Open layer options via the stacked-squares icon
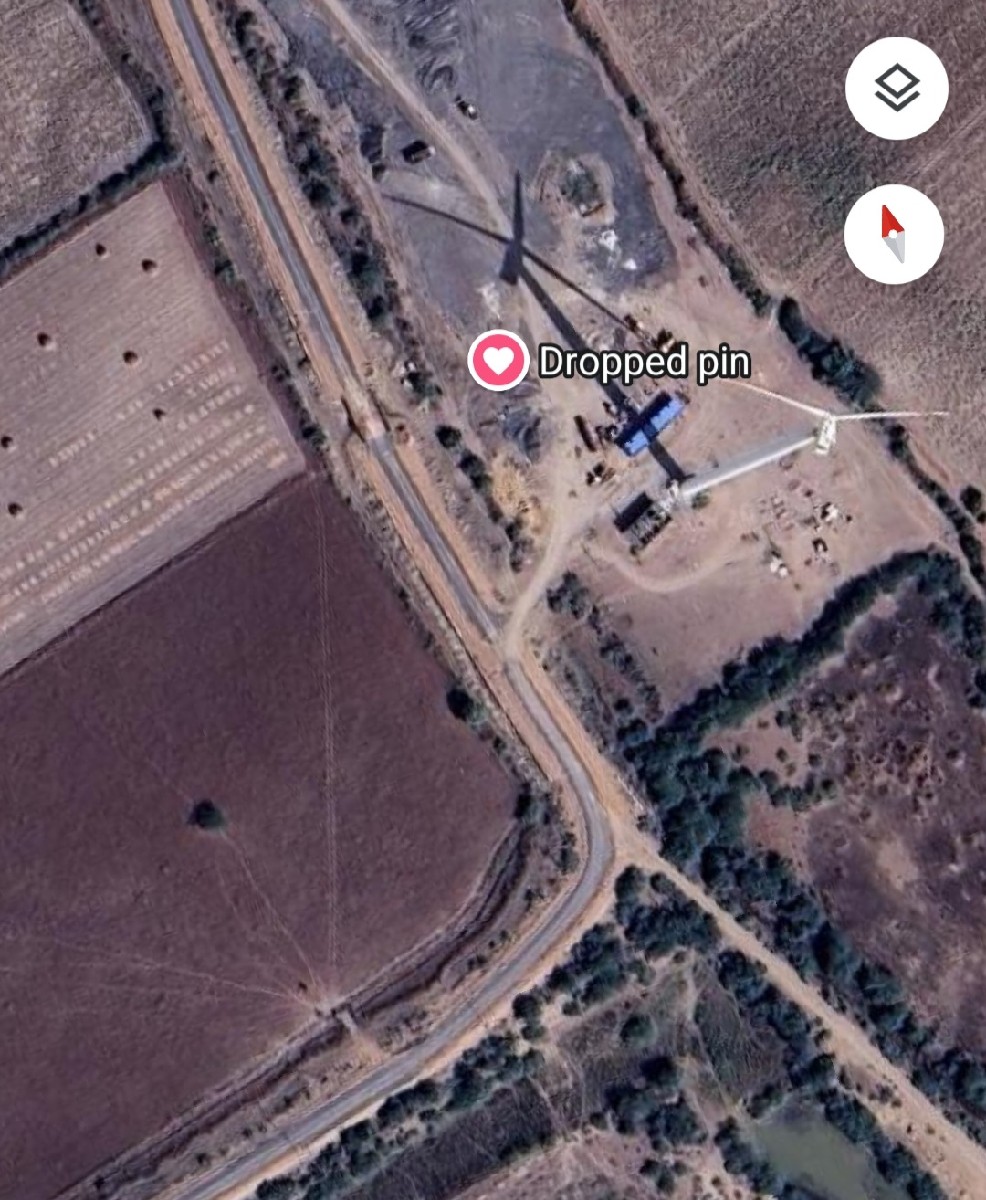Screen dimensions: 986x1200 896,88
